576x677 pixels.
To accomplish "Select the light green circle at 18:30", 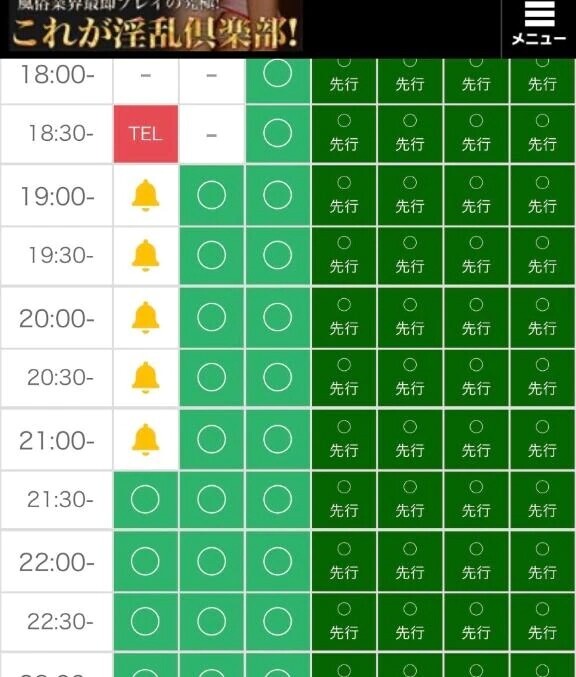I will (x=278, y=133).
